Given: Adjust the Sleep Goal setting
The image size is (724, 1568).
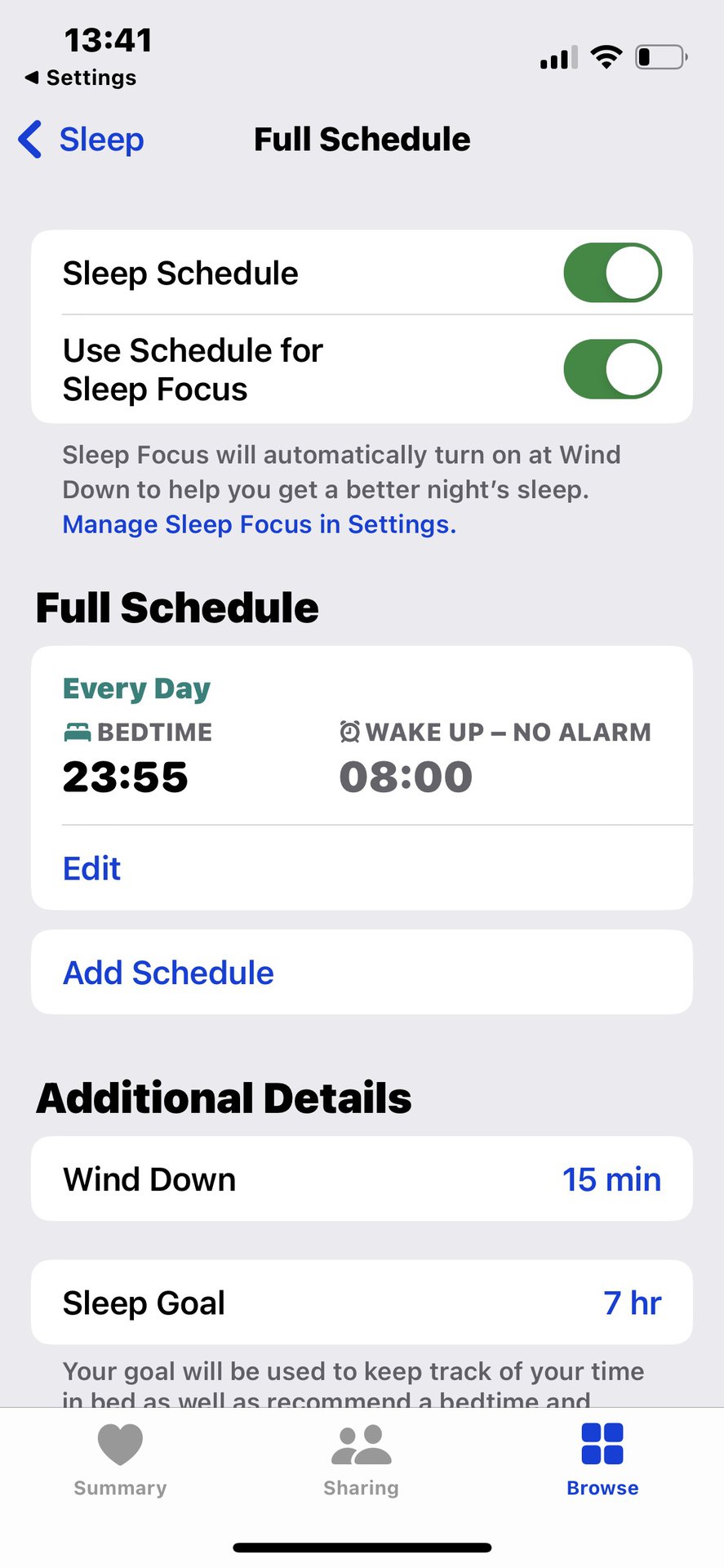Looking at the screenshot, I should (x=631, y=1303).
